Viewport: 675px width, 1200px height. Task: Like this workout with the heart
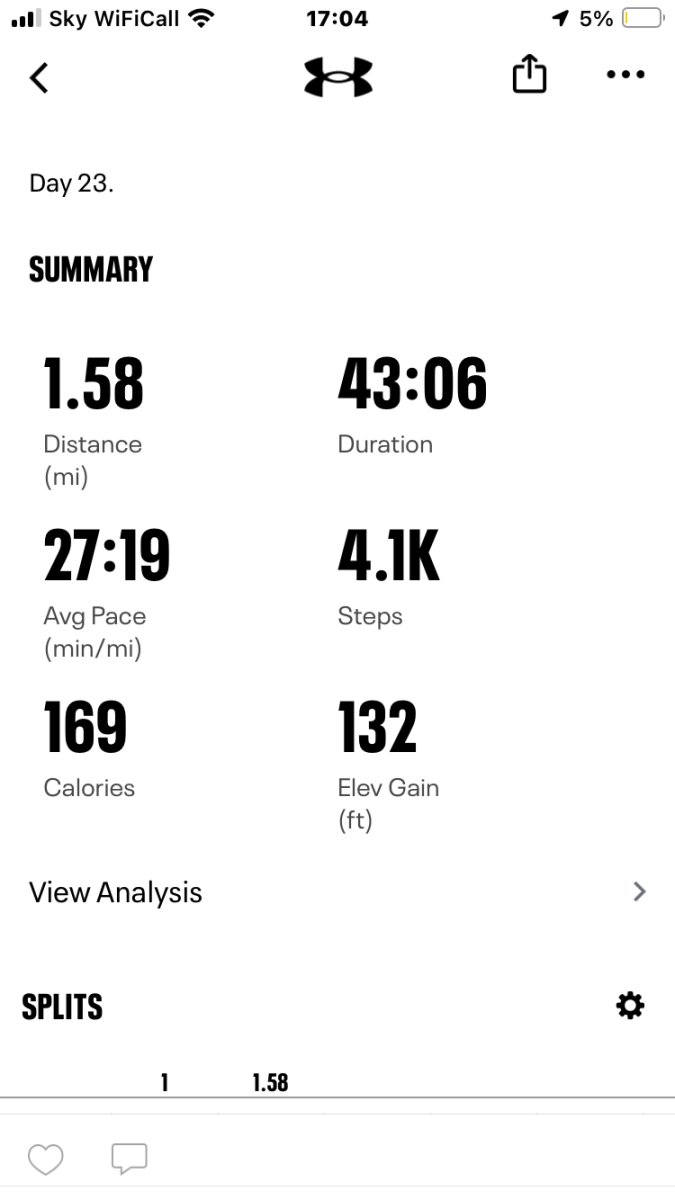[45, 1159]
